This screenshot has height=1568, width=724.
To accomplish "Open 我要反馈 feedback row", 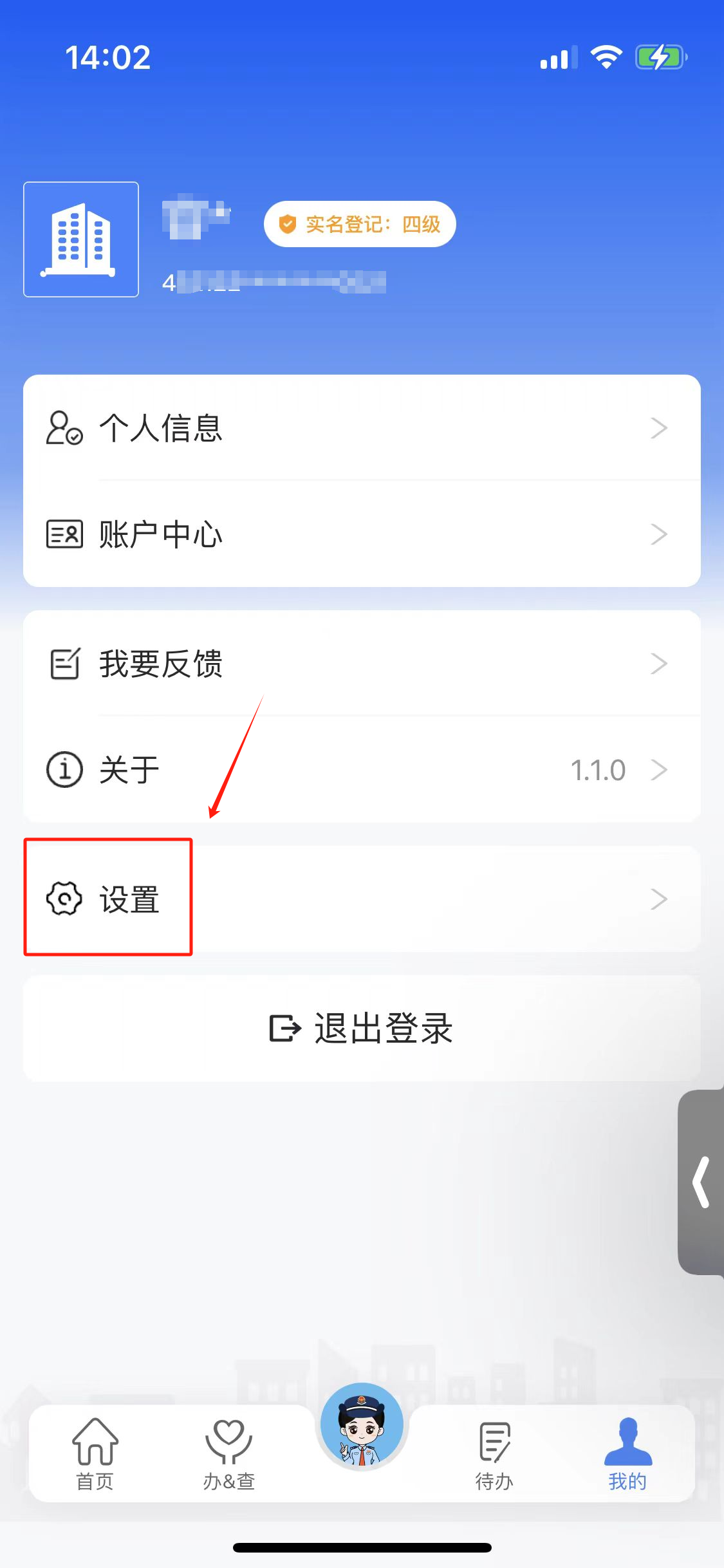I will tap(360, 664).
